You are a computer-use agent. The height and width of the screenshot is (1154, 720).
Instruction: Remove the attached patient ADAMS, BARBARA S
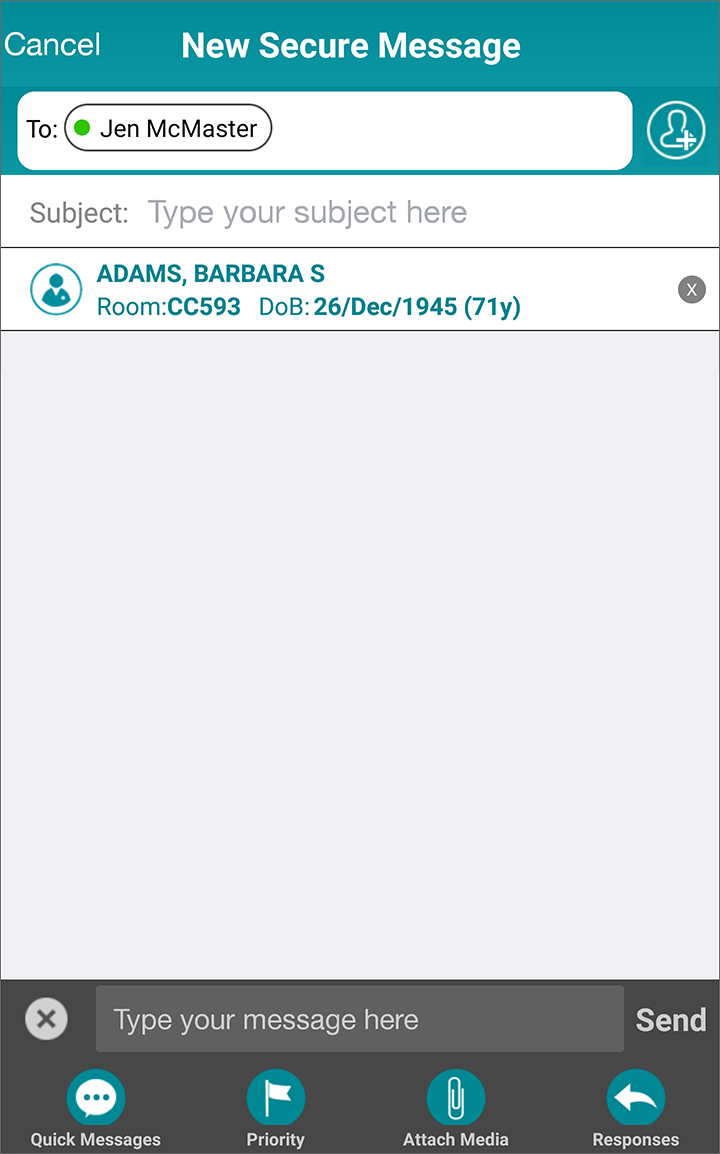[x=691, y=289]
